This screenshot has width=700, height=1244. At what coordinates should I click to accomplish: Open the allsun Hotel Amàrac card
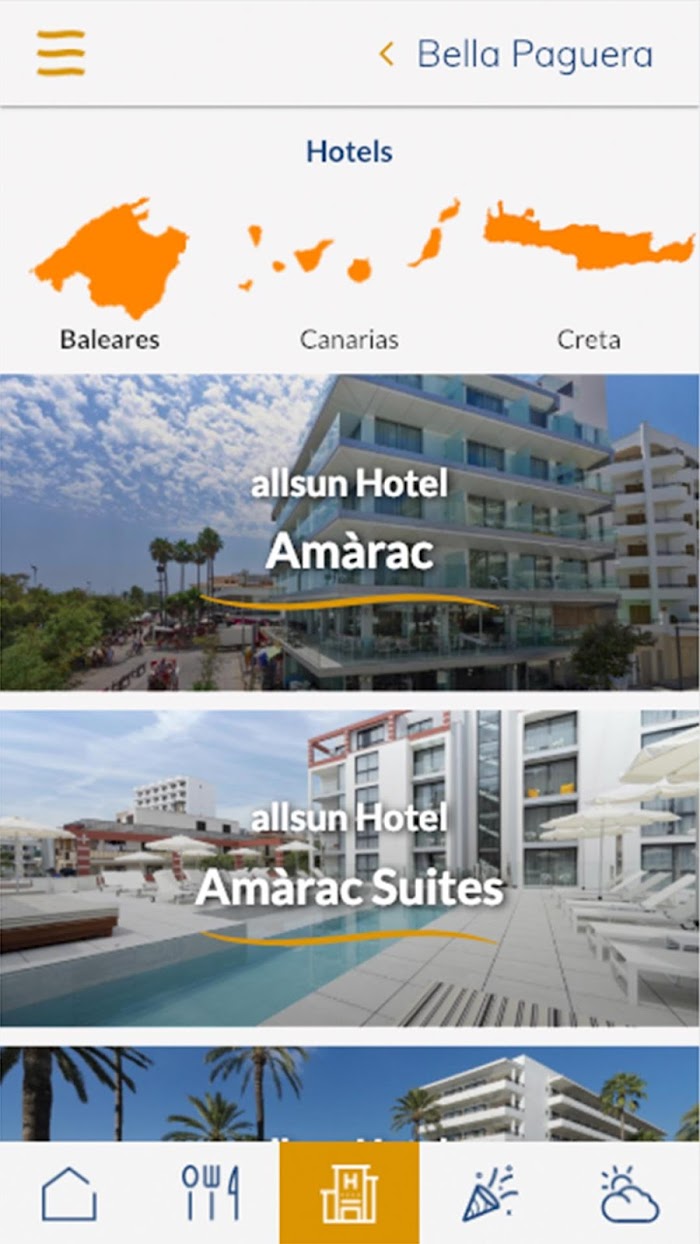pos(350,533)
